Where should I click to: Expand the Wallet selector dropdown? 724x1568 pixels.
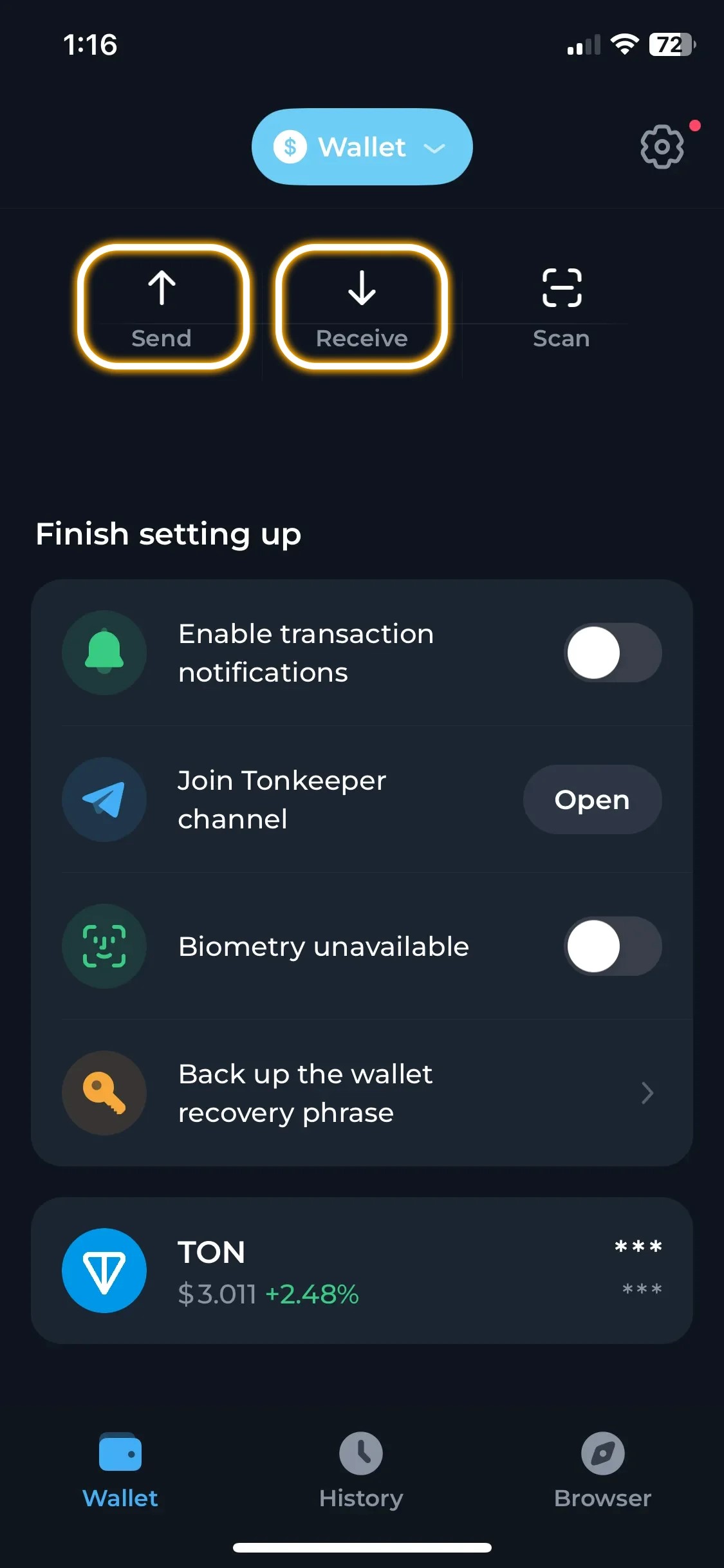[362, 147]
